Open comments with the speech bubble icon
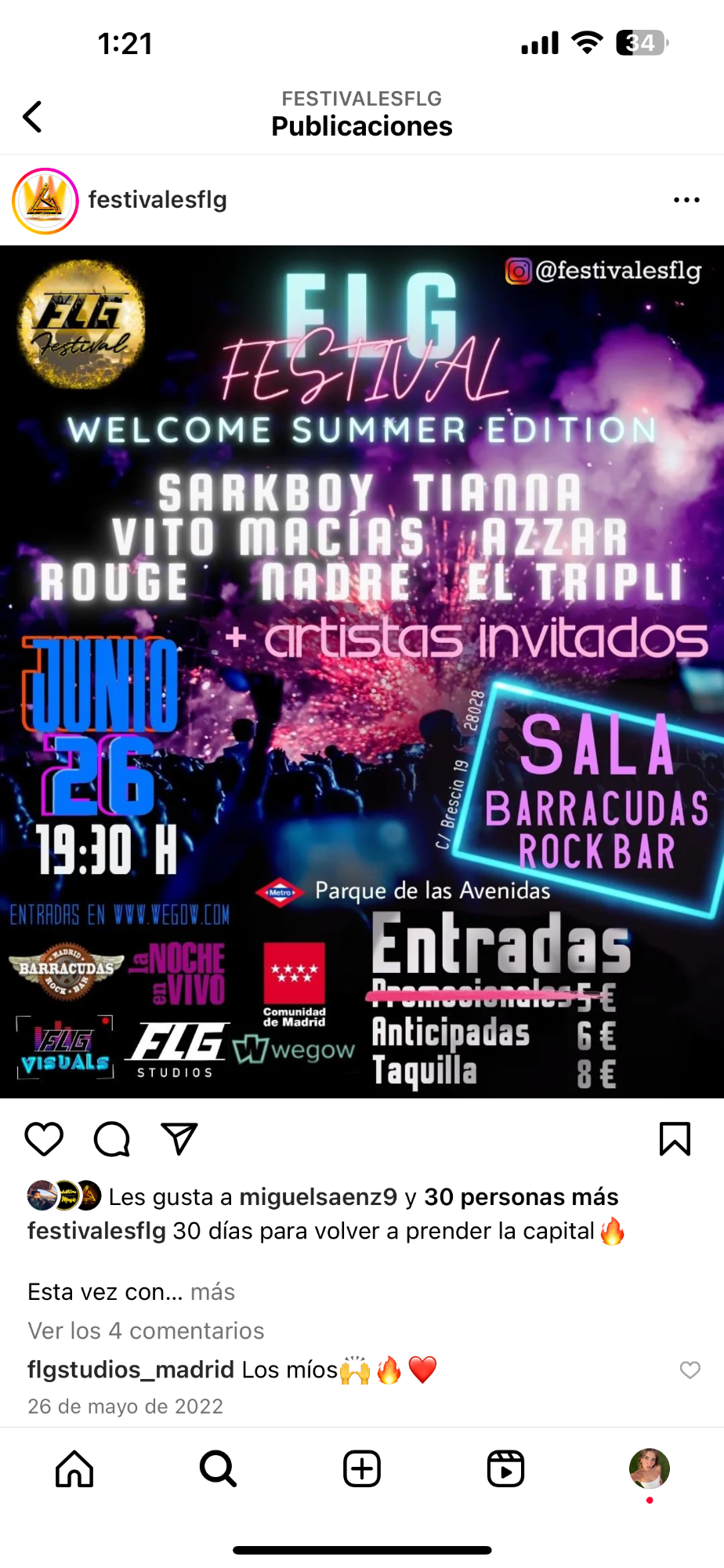 (x=112, y=1138)
